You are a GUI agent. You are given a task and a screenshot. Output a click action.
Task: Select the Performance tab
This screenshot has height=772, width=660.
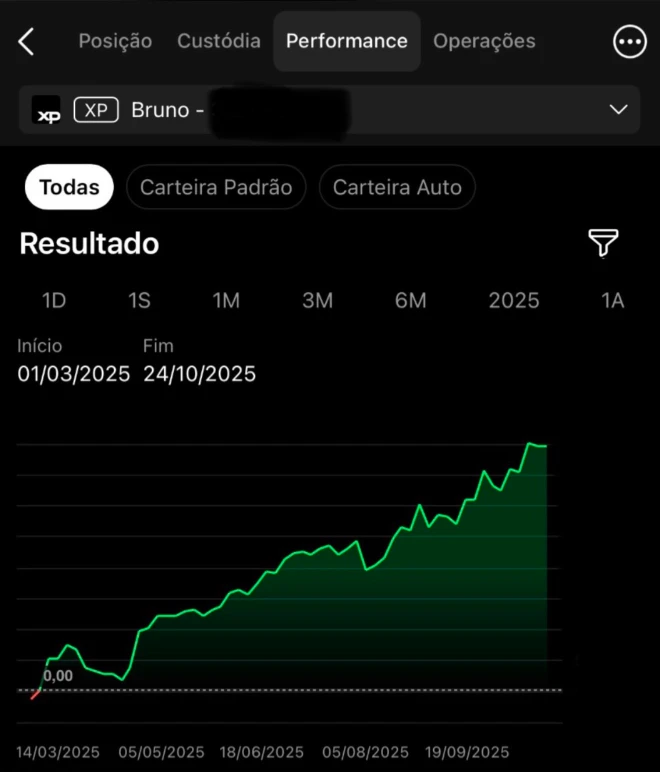point(347,41)
